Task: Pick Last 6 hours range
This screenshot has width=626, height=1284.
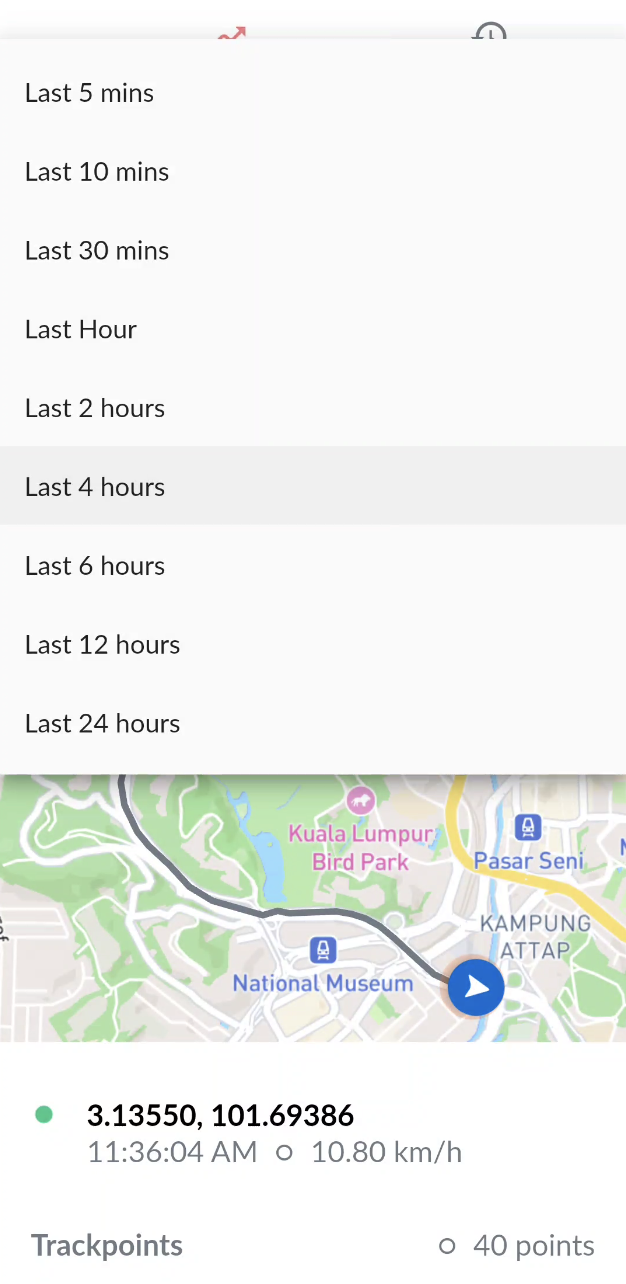Action: click(x=95, y=566)
